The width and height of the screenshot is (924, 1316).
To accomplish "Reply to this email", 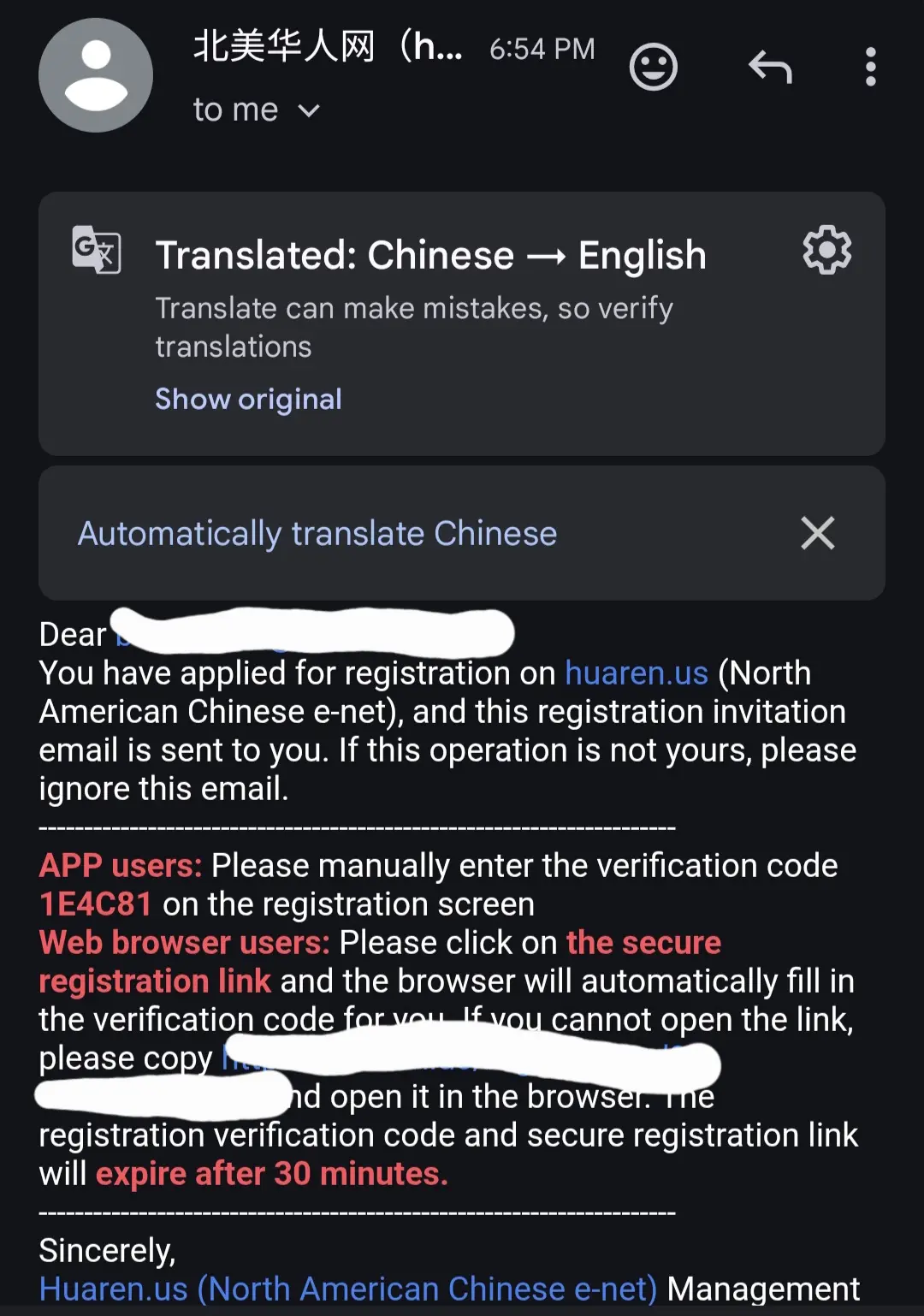I will pyautogui.click(x=770, y=68).
